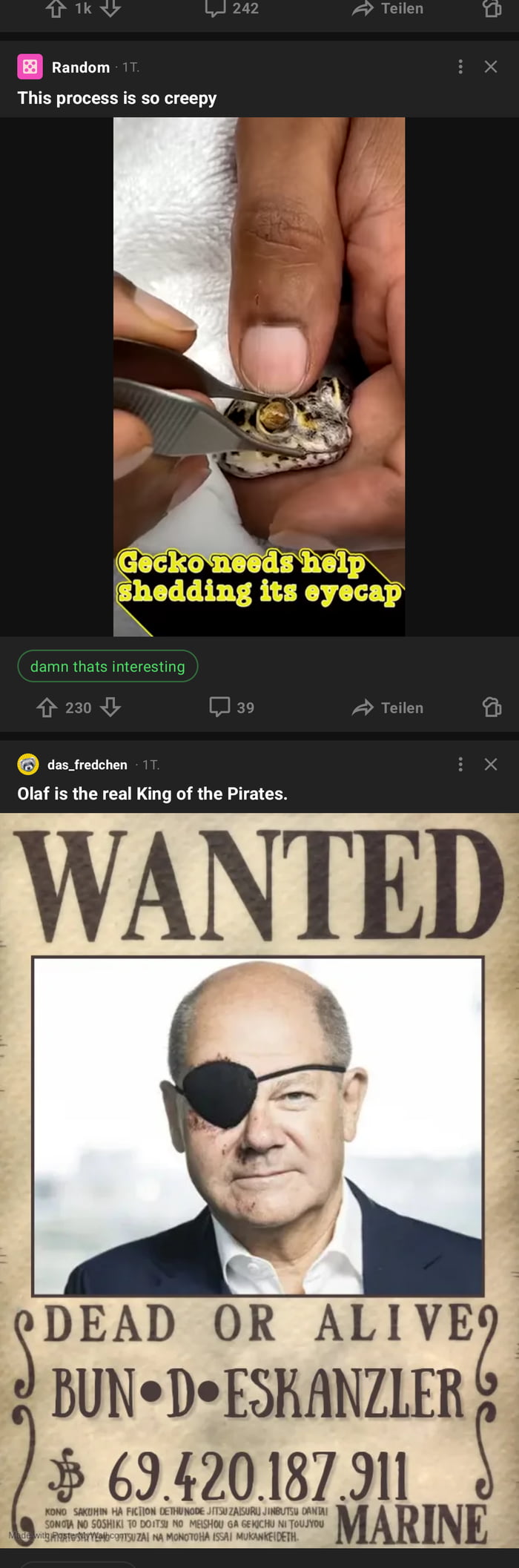This screenshot has height=1568, width=519.
Task: Open overflow menu on the Random post
Action: [x=460, y=67]
